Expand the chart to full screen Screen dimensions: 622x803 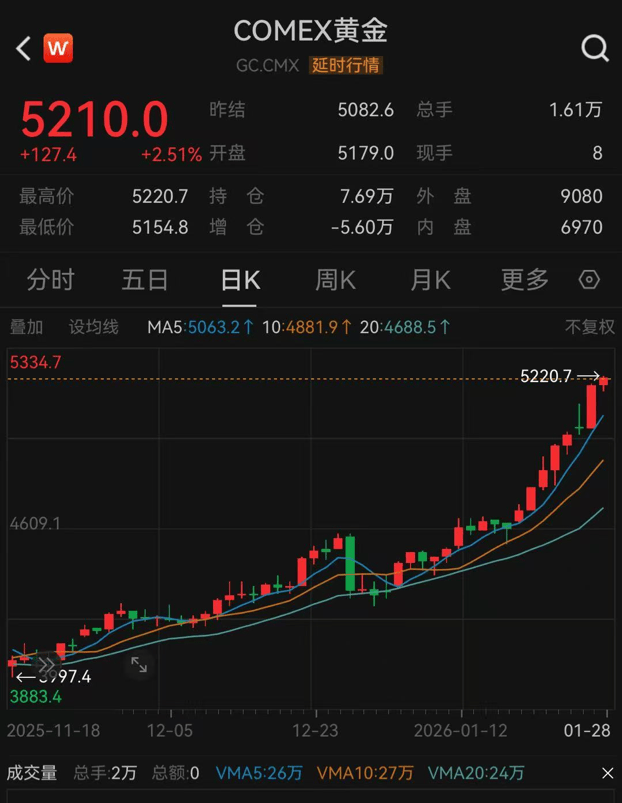pyautogui.click(x=139, y=664)
